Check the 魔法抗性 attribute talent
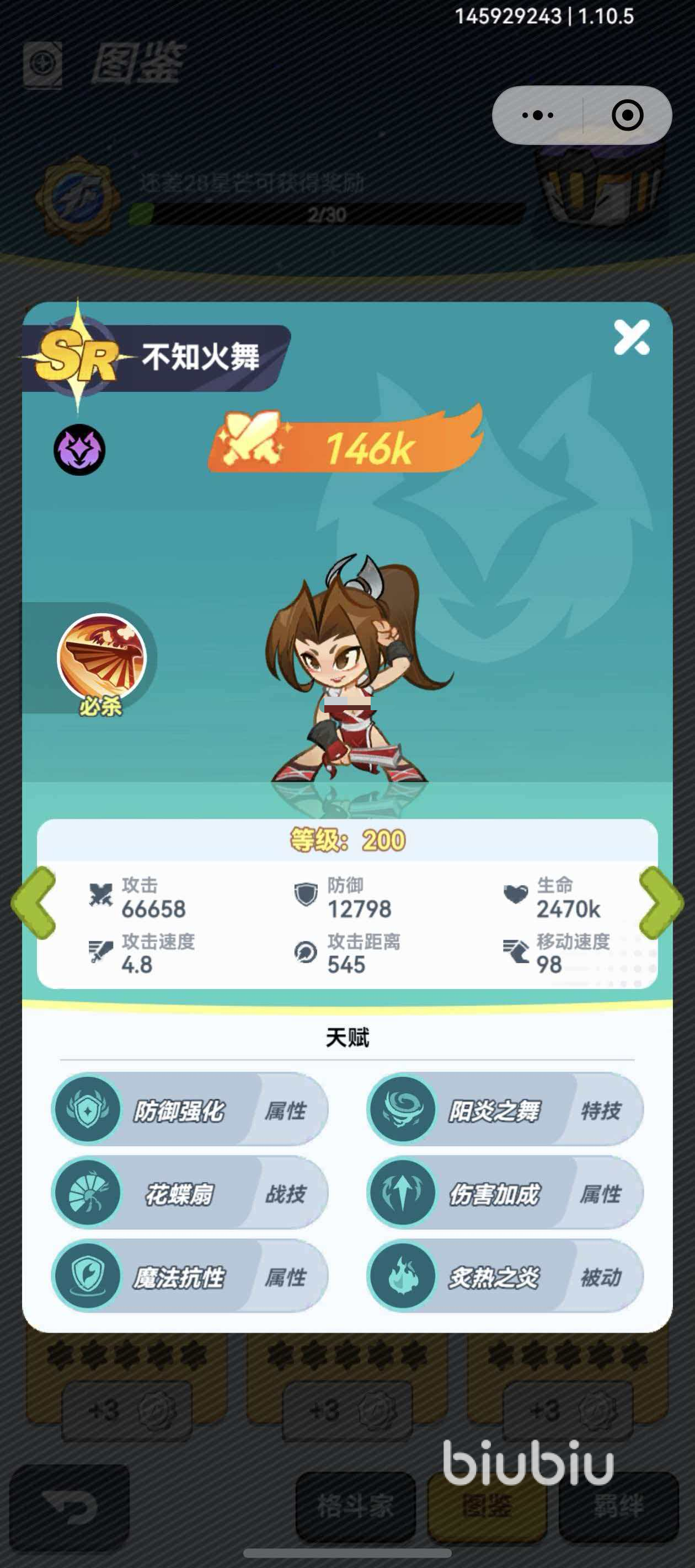The width and height of the screenshot is (695, 1568). 189,1276
